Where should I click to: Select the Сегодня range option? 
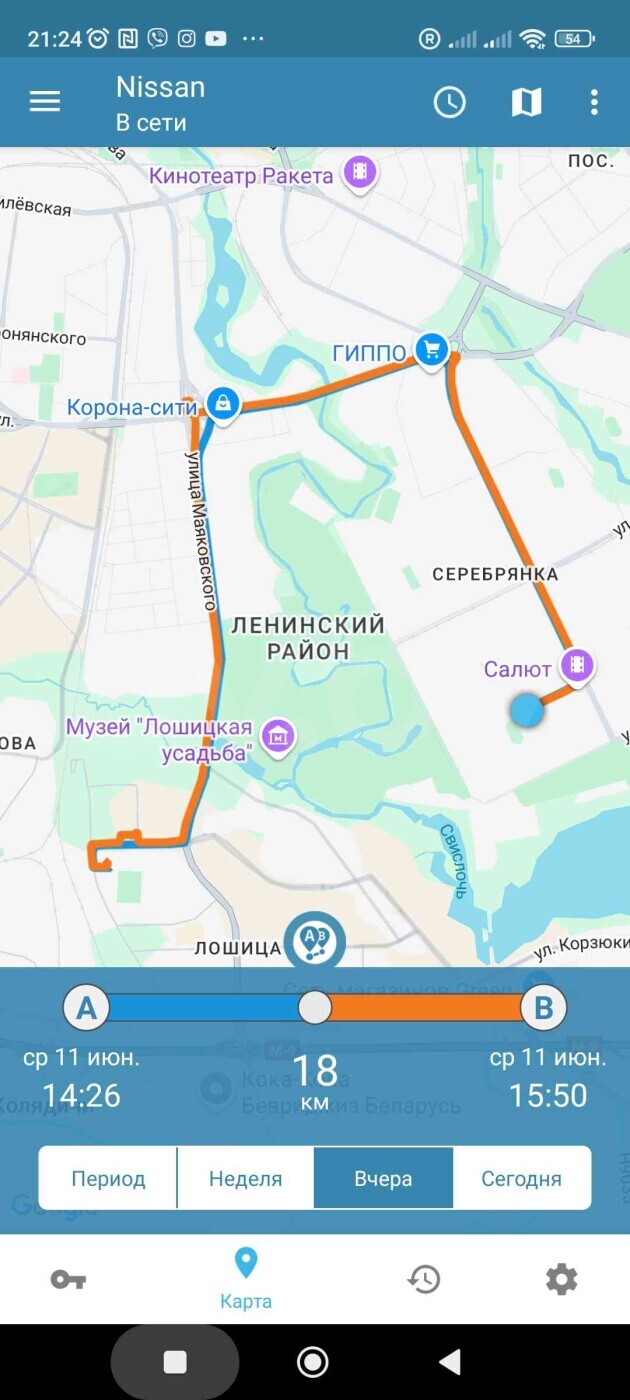tap(521, 1178)
